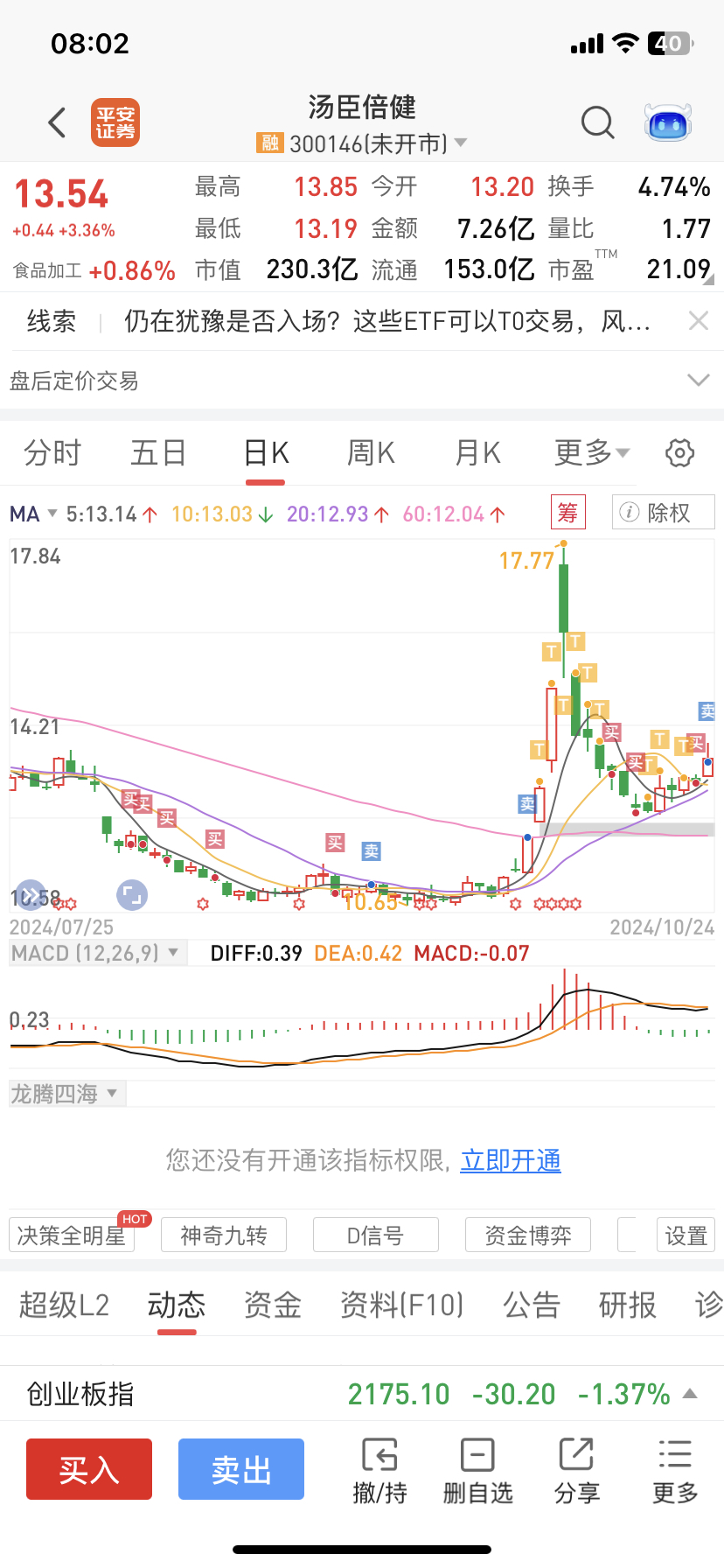Tap the blue 卖出 button
Image resolution: width=724 pixels, height=1568 pixels.
coord(241,1469)
